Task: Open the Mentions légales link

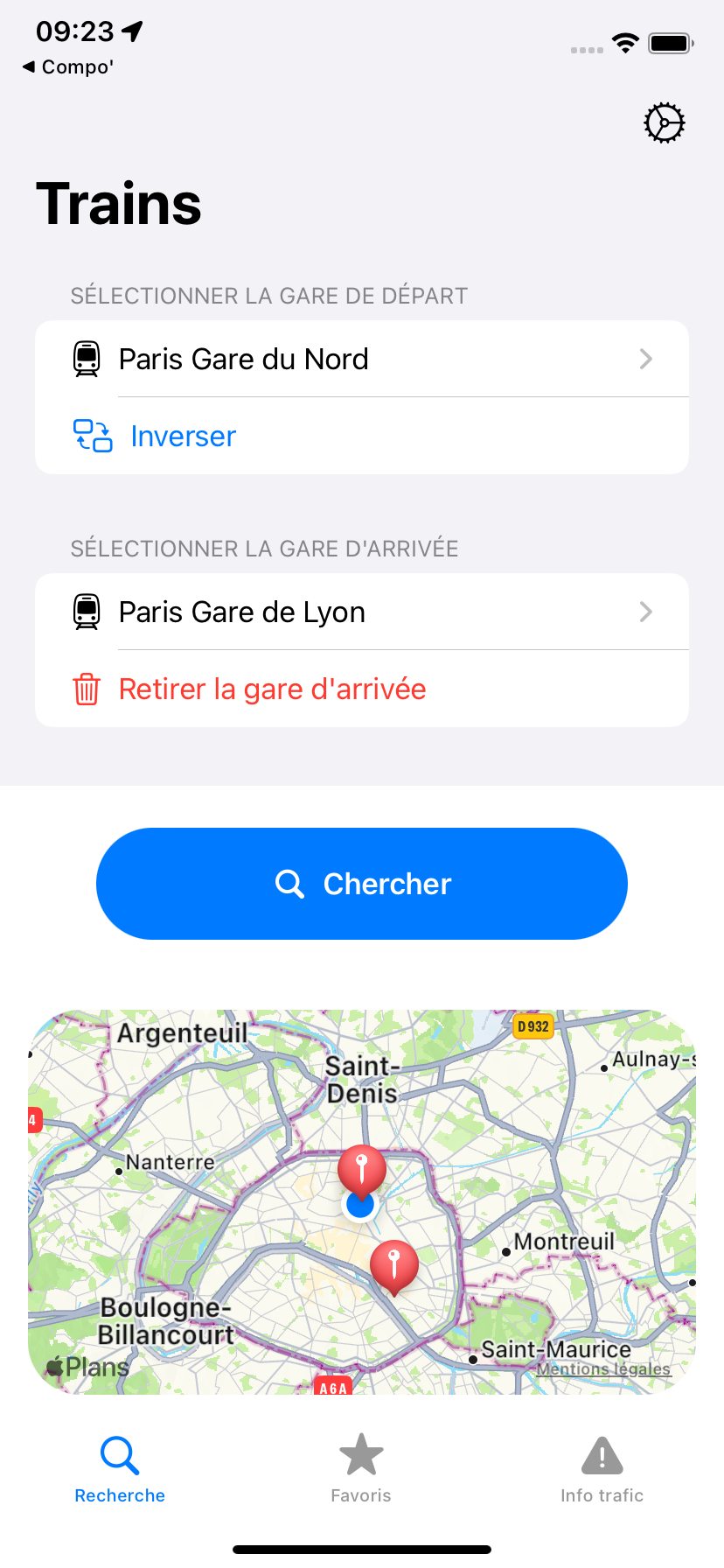Action: [x=607, y=1368]
